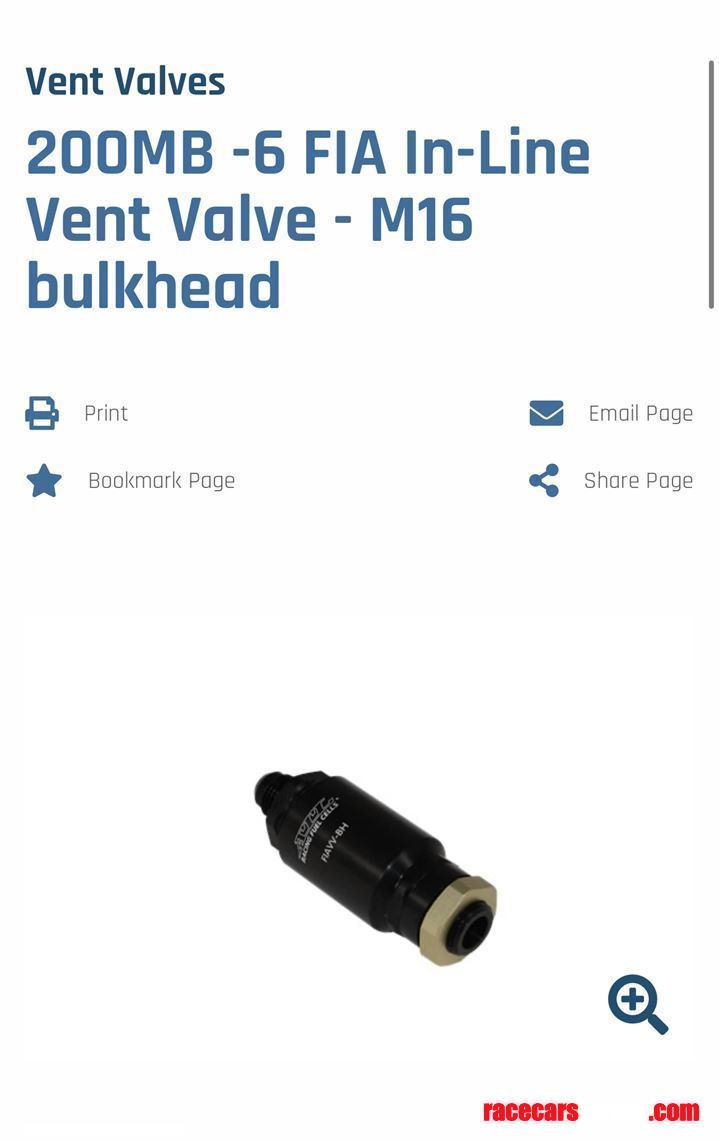Enlarge the product image with the magnifier
The height and width of the screenshot is (1140, 719).
point(638,1005)
